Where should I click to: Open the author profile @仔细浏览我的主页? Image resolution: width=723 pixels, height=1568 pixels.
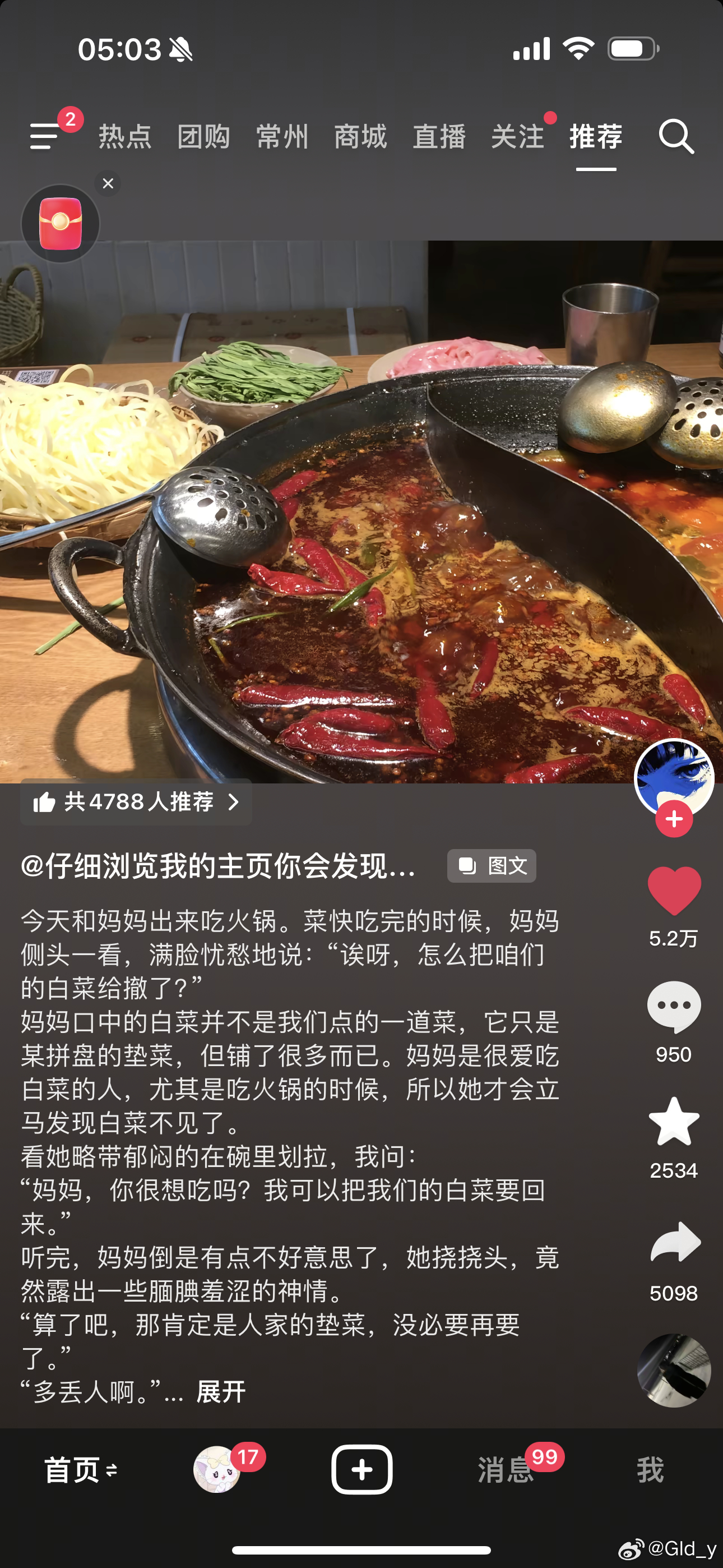219,867
